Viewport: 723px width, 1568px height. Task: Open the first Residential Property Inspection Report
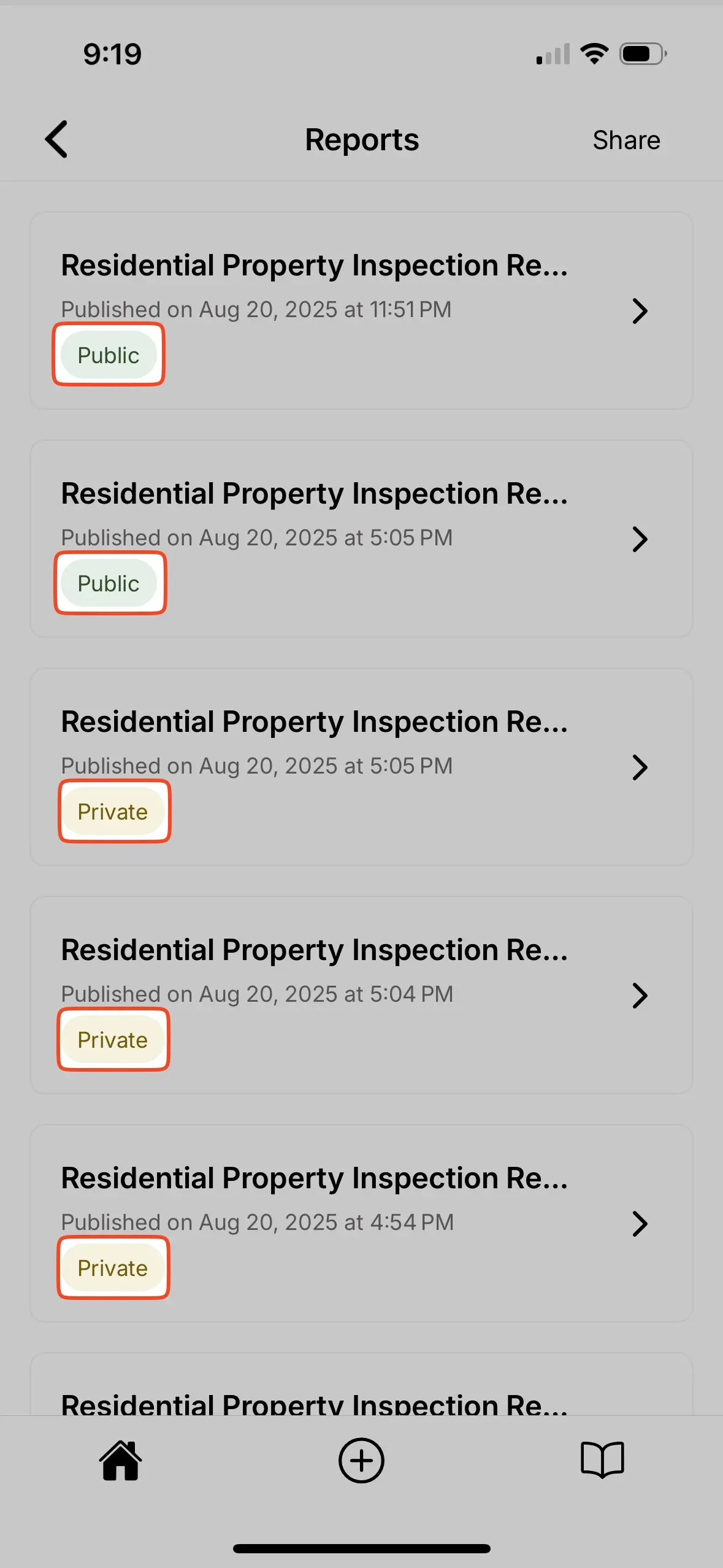coord(314,266)
